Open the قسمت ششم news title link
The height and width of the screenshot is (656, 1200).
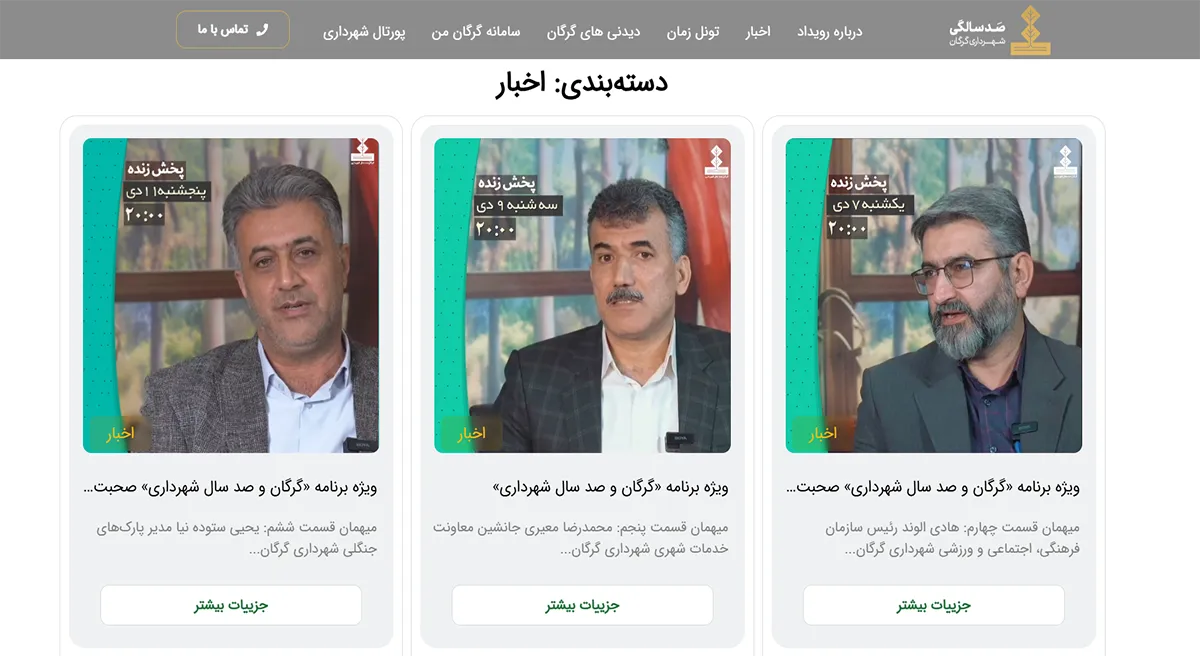pyautogui.click(x=231, y=488)
